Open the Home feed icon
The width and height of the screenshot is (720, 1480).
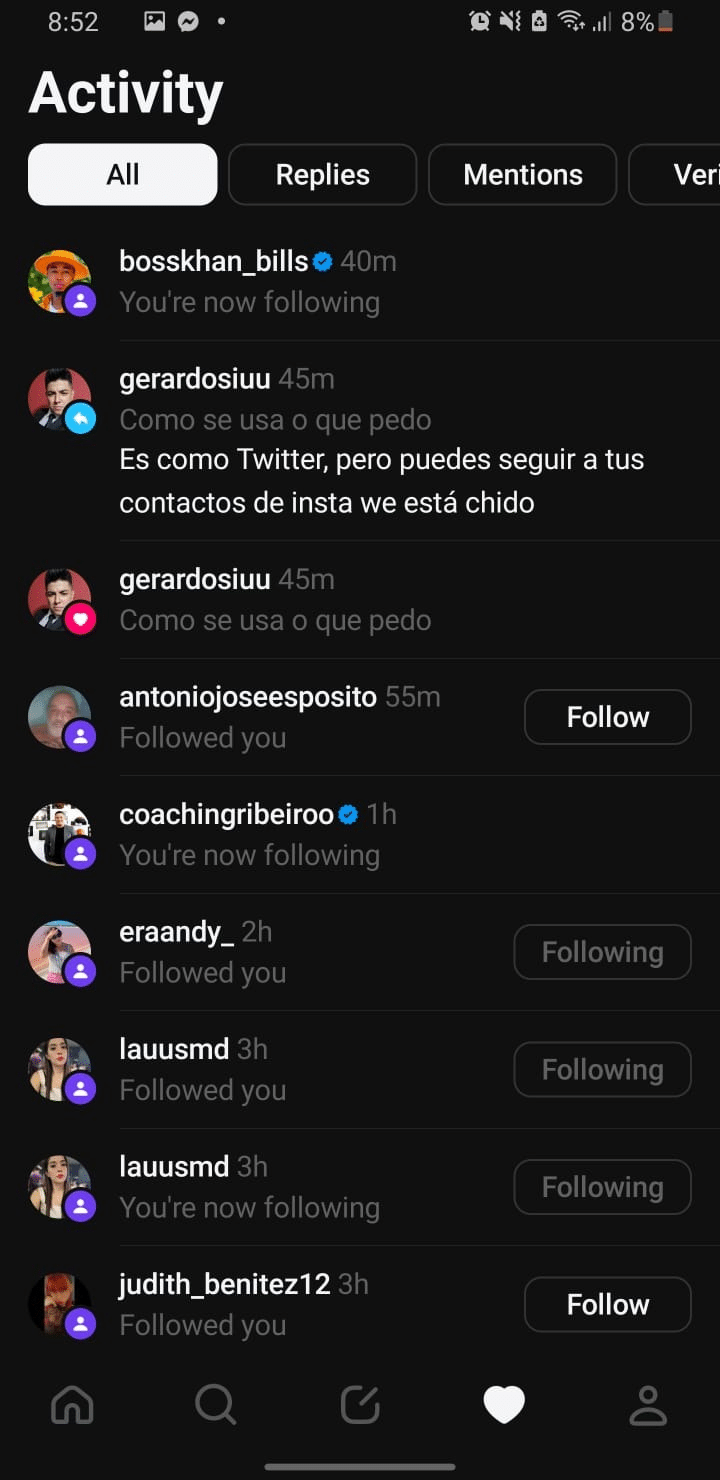(x=72, y=1404)
